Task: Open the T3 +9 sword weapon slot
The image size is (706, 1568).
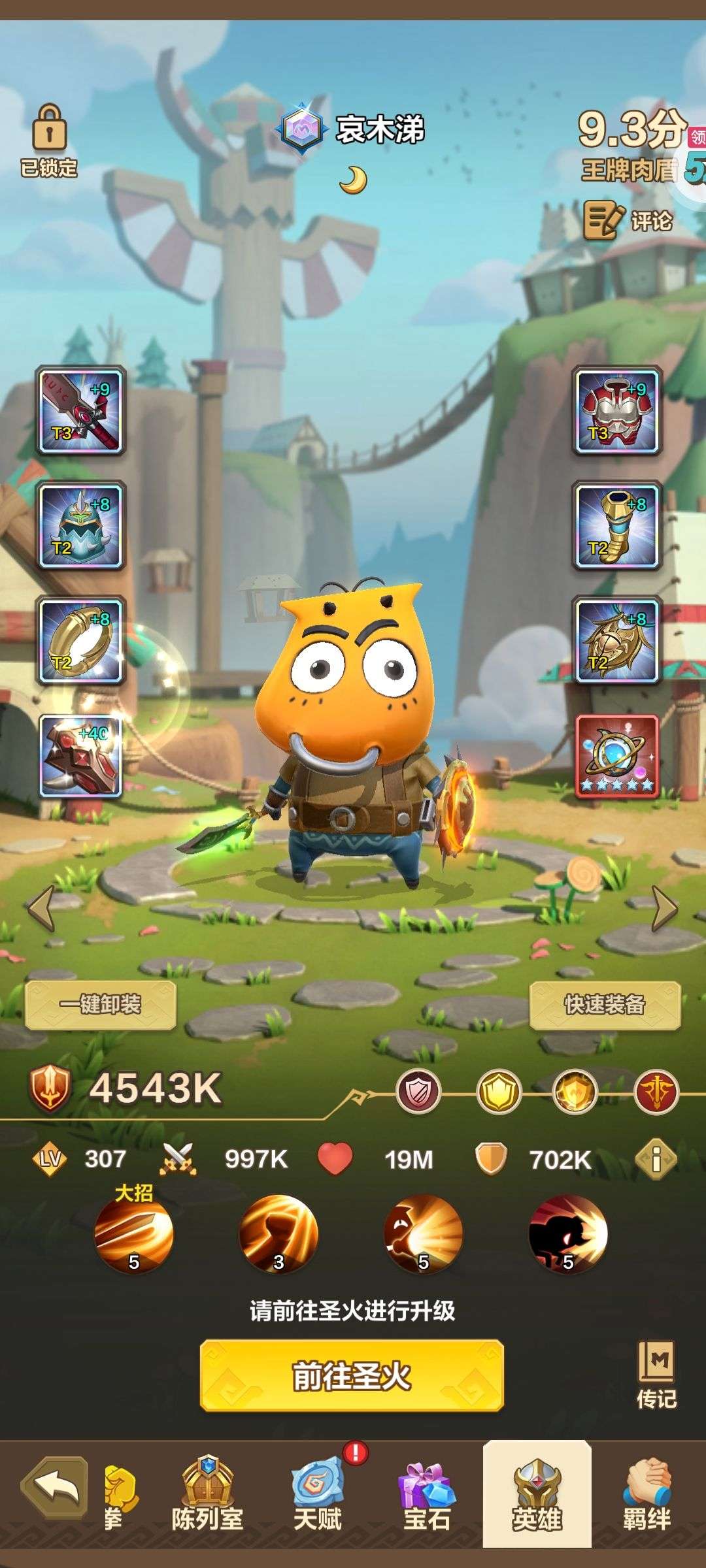Action: click(x=81, y=412)
